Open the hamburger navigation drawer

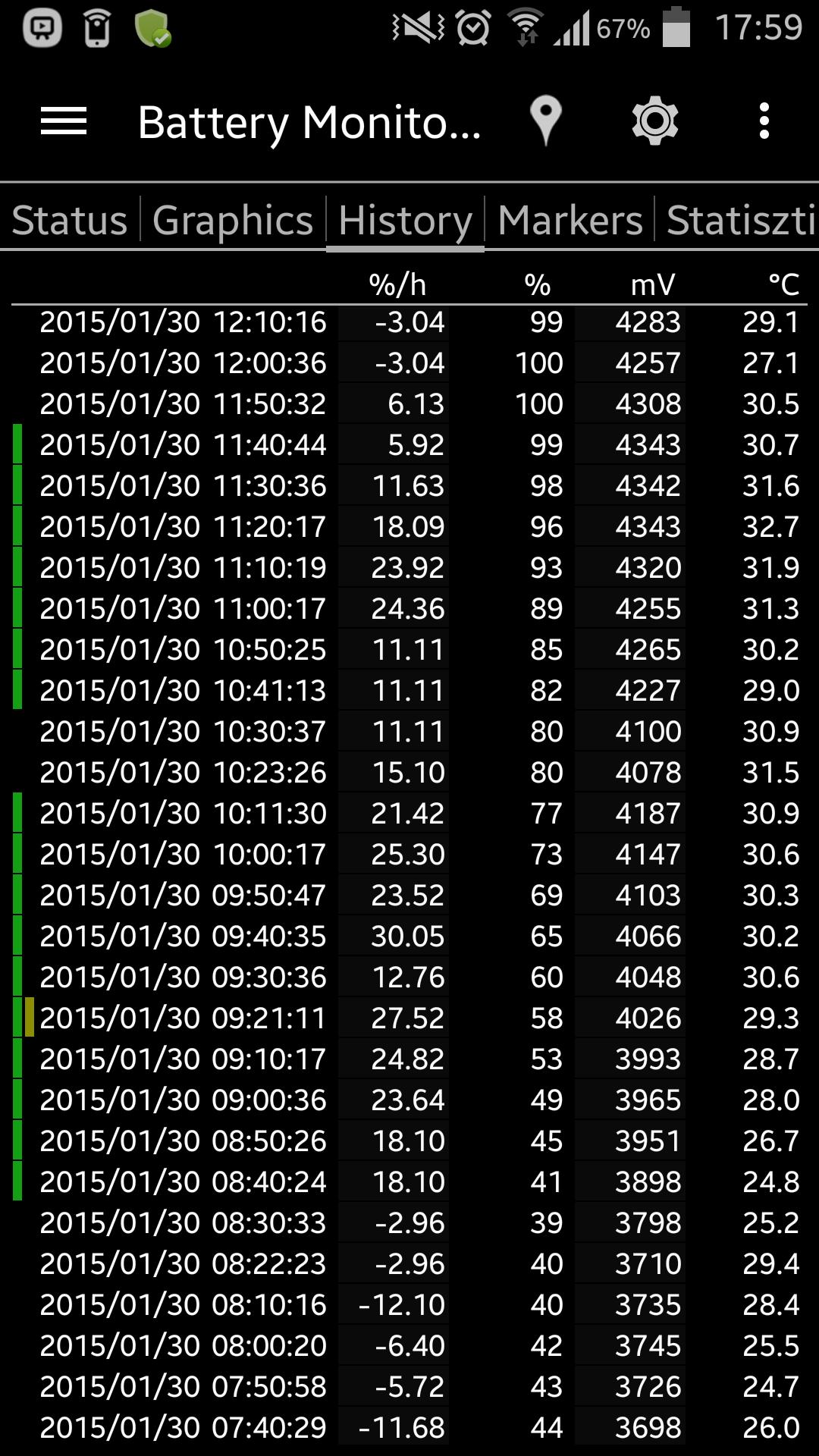[x=64, y=121]
